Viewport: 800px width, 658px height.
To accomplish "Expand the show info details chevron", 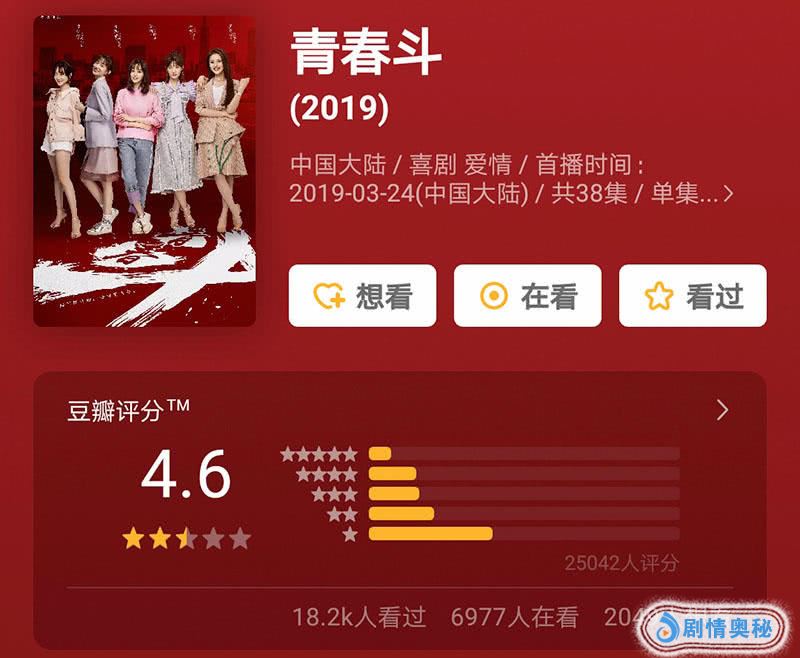I will tap(728, 194).
